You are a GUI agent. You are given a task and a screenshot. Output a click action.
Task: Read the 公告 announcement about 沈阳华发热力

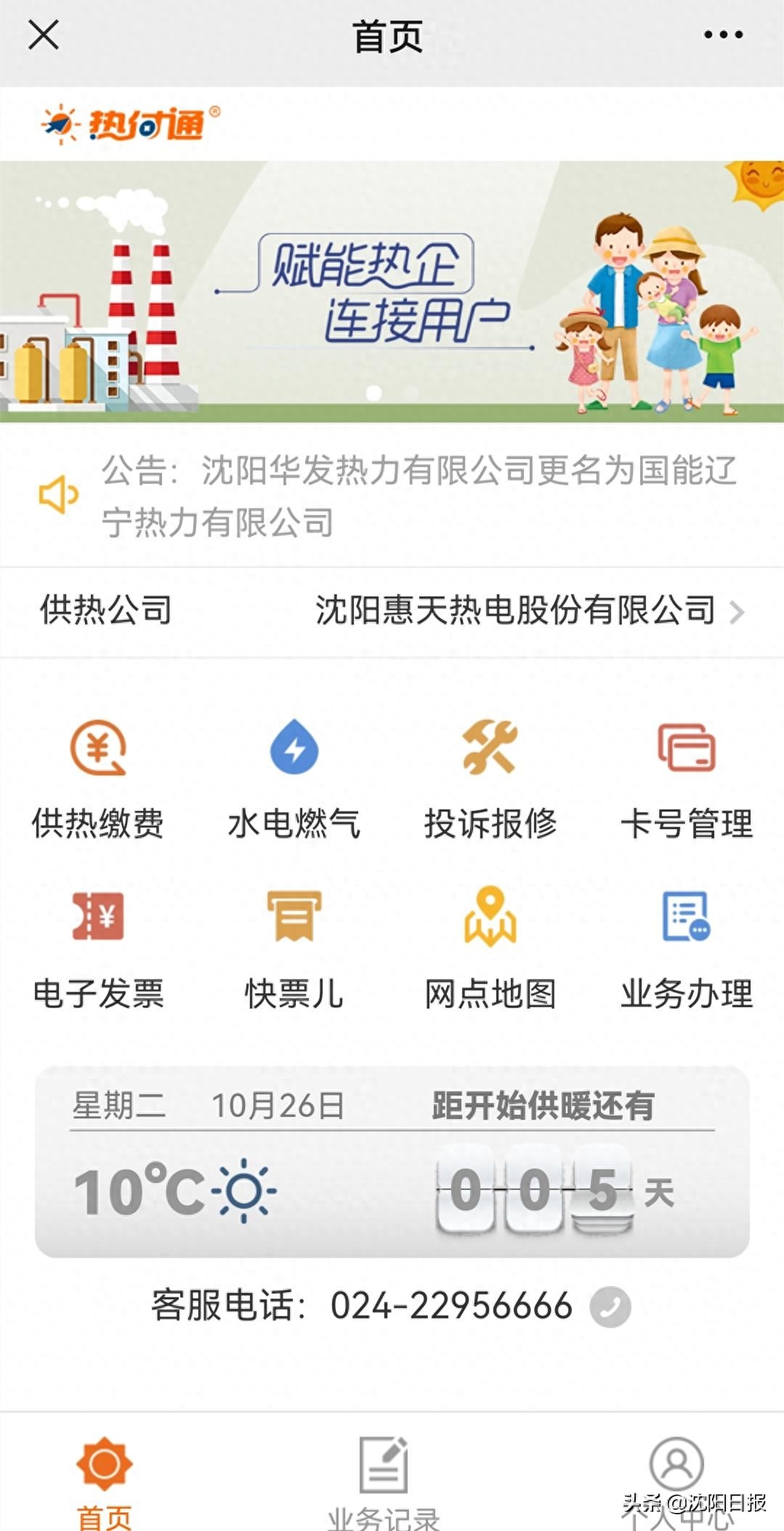[x=419, y=496]
